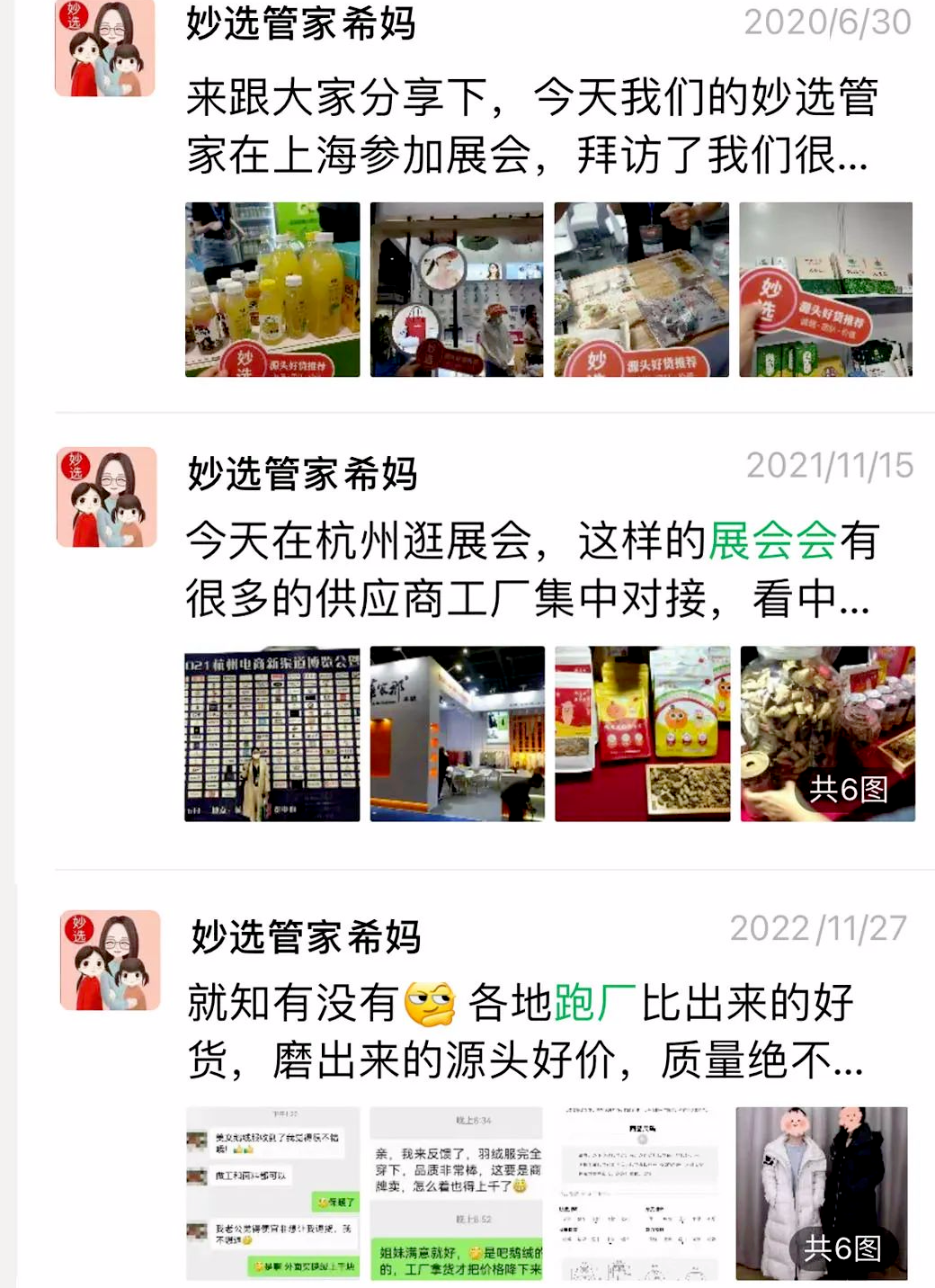Open the green tea boxes photo
Viewport: 935px width, 1288px height.
coord(825,290)
